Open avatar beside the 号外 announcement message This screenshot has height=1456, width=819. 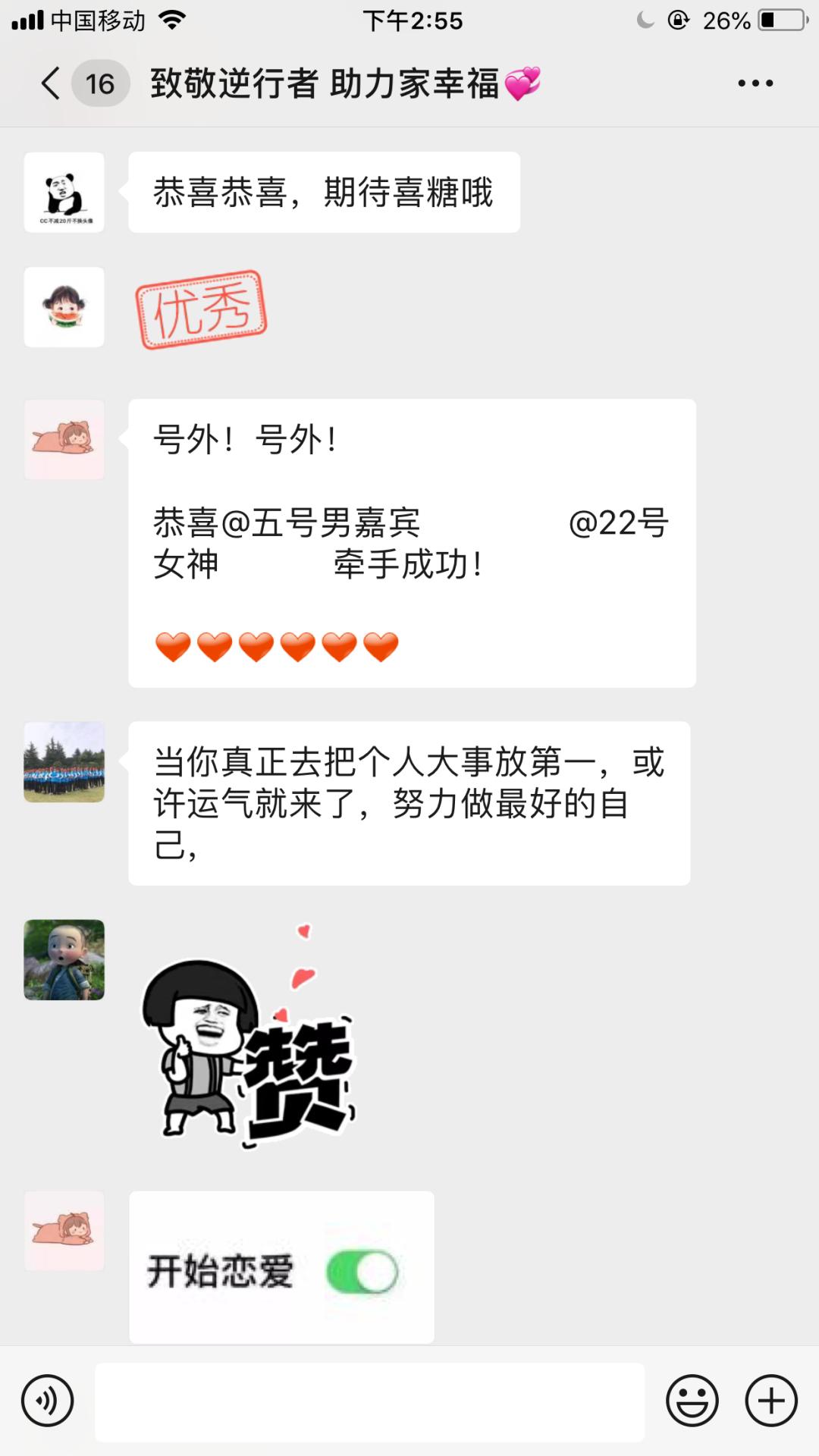click(64, 440)
